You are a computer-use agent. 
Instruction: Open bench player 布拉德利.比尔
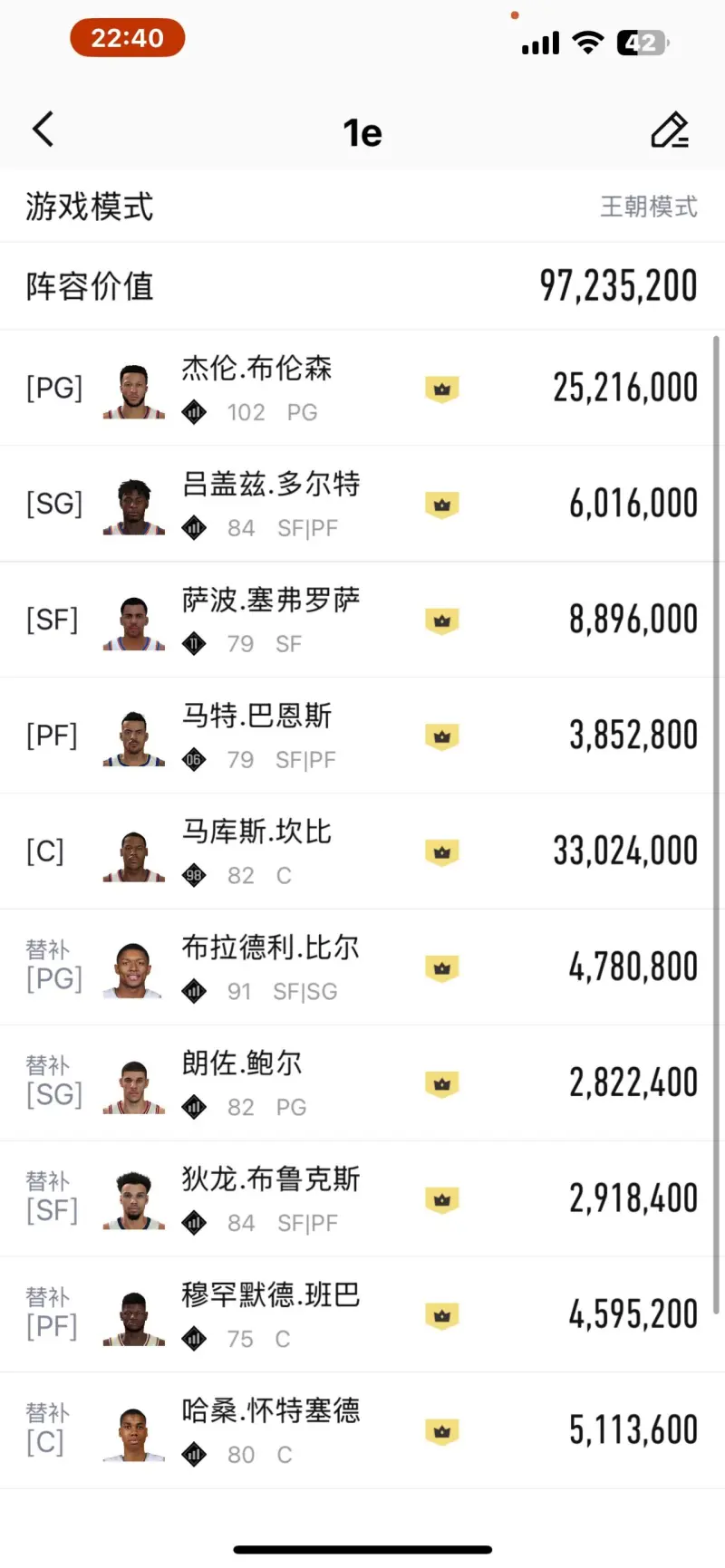pos(361,967)
